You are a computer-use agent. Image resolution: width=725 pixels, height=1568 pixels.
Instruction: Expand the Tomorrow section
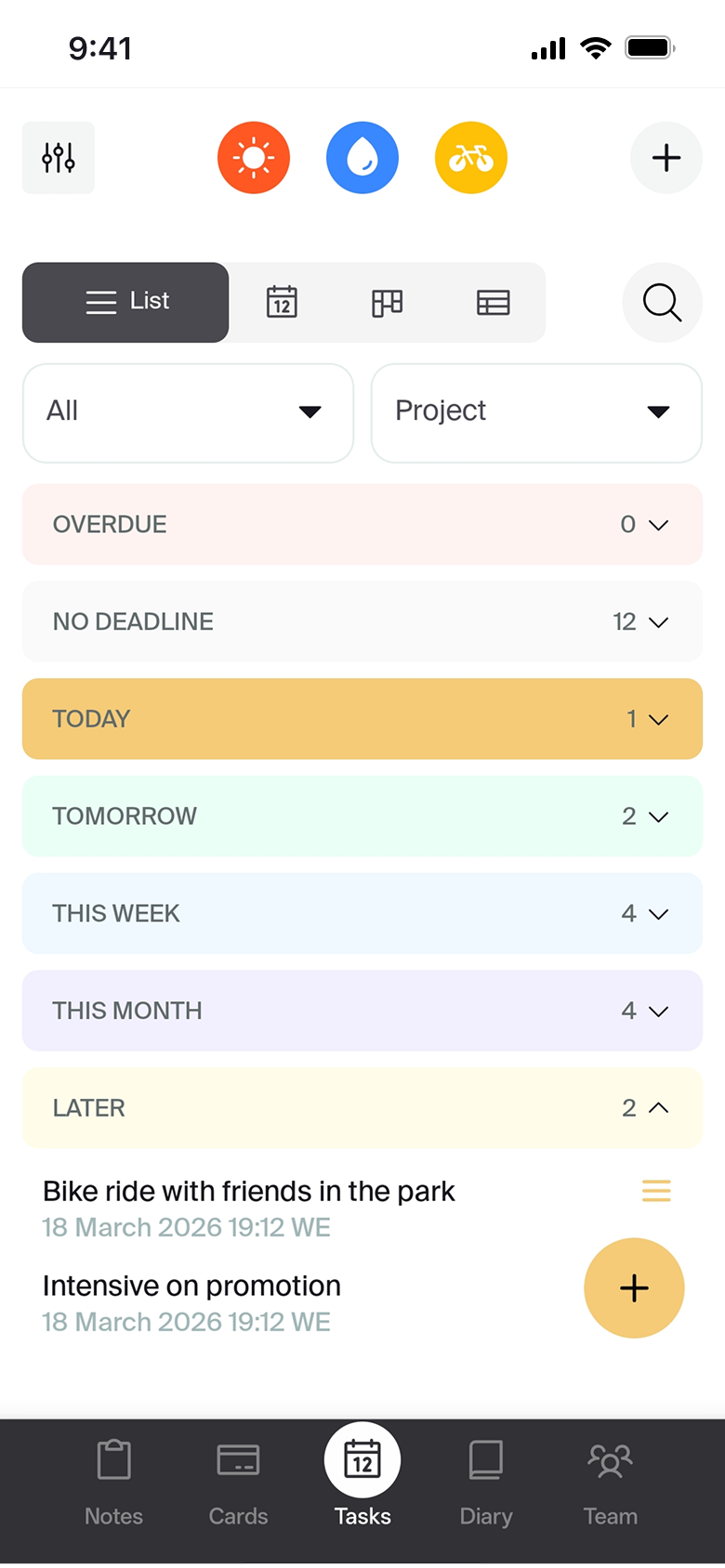click(x=362, y=817)
